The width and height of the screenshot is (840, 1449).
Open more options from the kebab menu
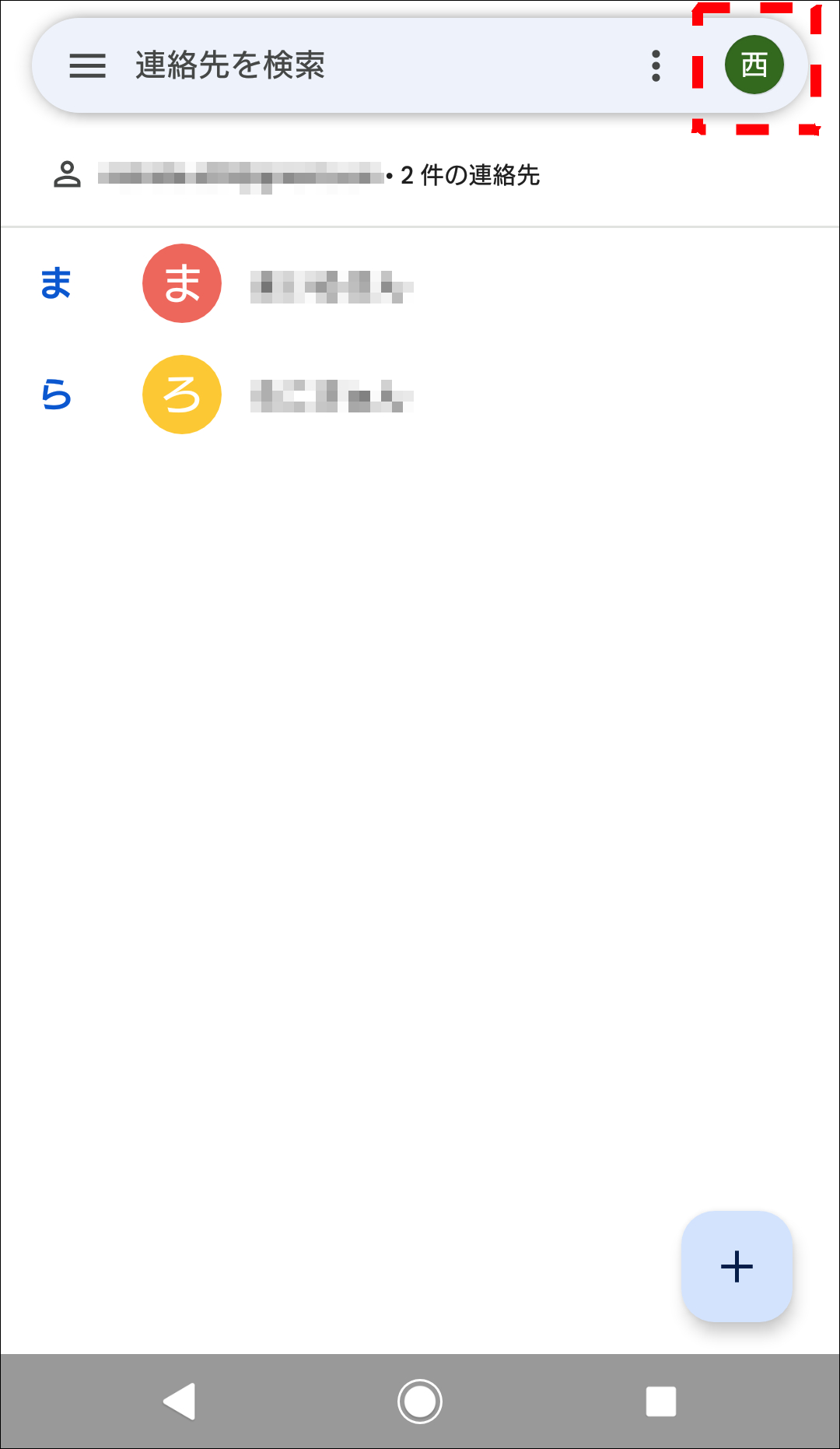(x=657, y=66)
